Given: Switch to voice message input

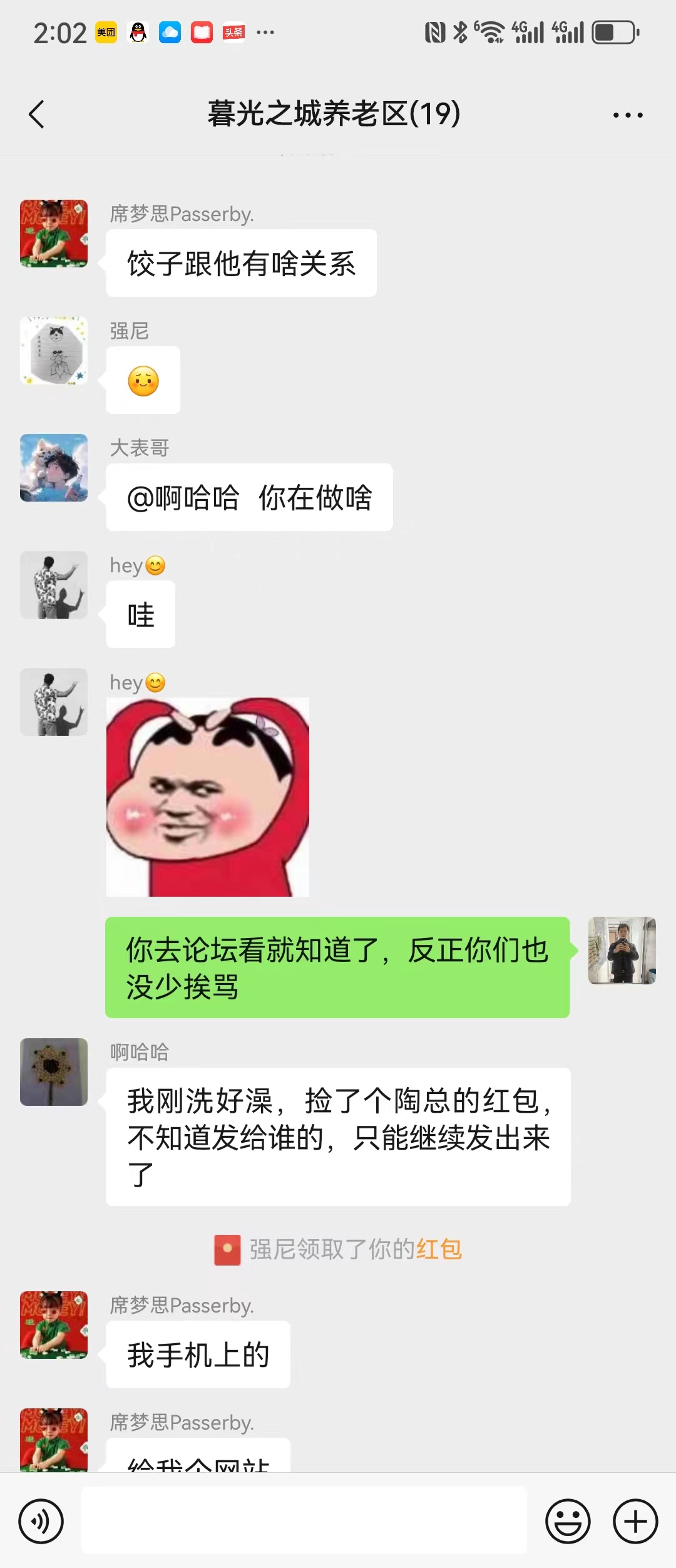Looking at the screenshot, I should pyautogui.click(x=41, y=1521).
